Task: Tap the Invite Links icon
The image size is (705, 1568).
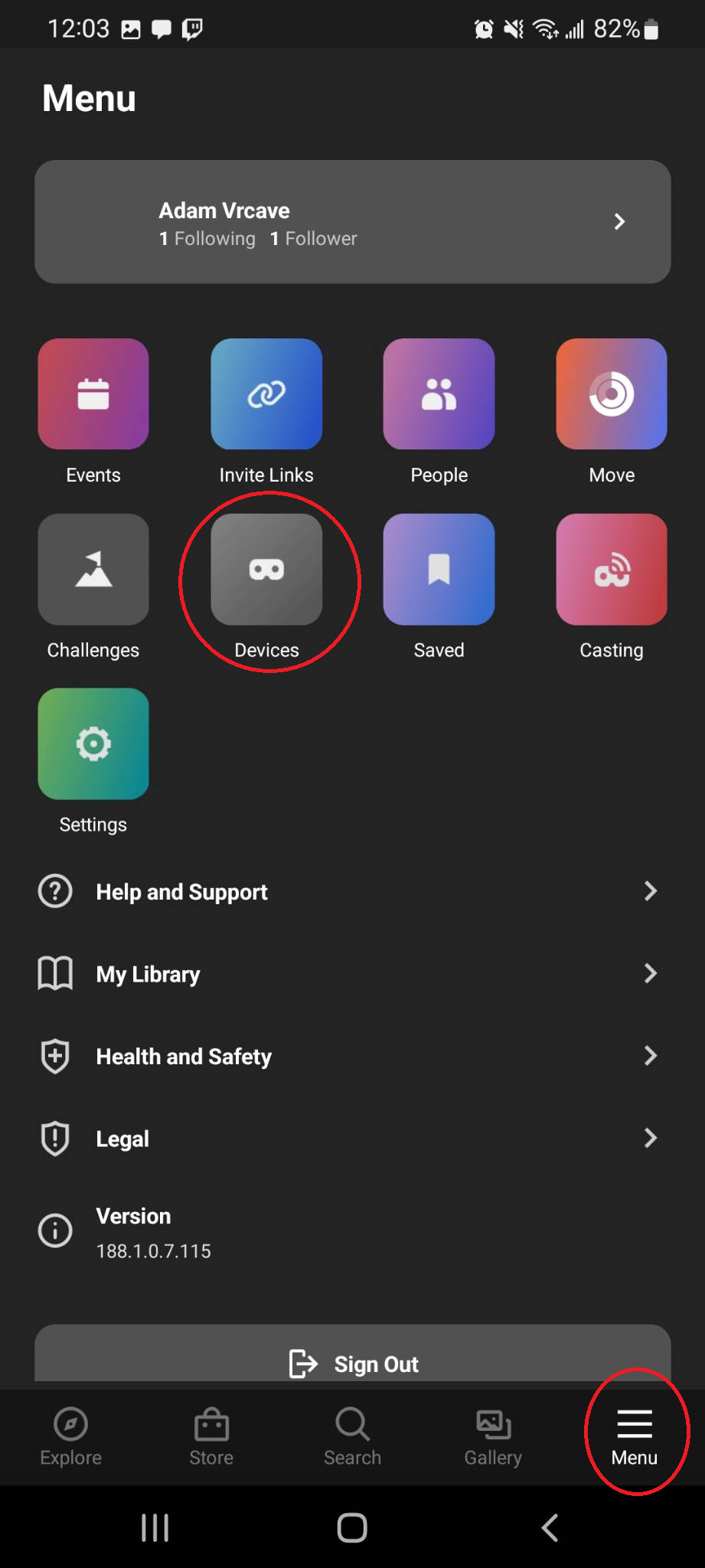Action: point(266,394)
